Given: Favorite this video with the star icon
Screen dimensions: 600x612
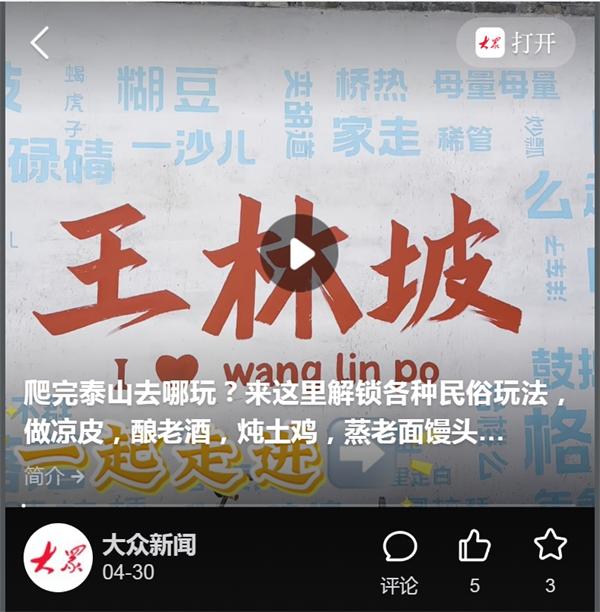Looking at the screenshot, I should coord(550,560).
